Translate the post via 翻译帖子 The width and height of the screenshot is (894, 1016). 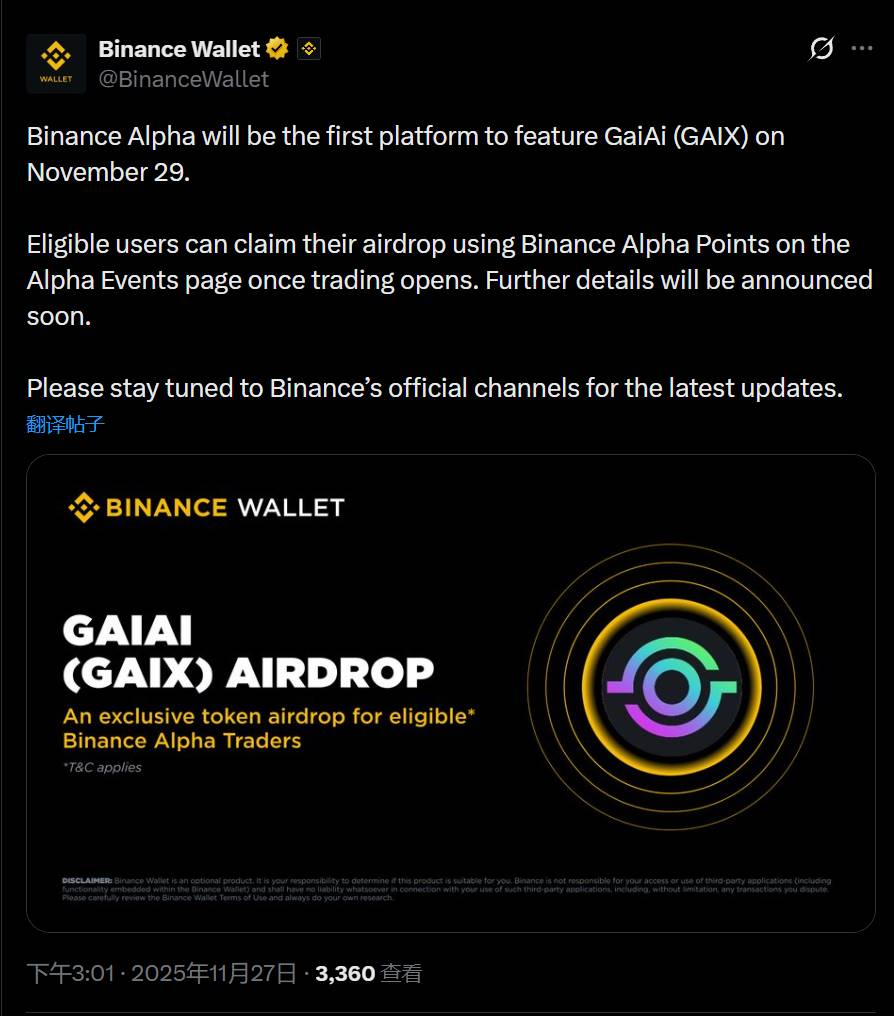(x=65, y=424)
